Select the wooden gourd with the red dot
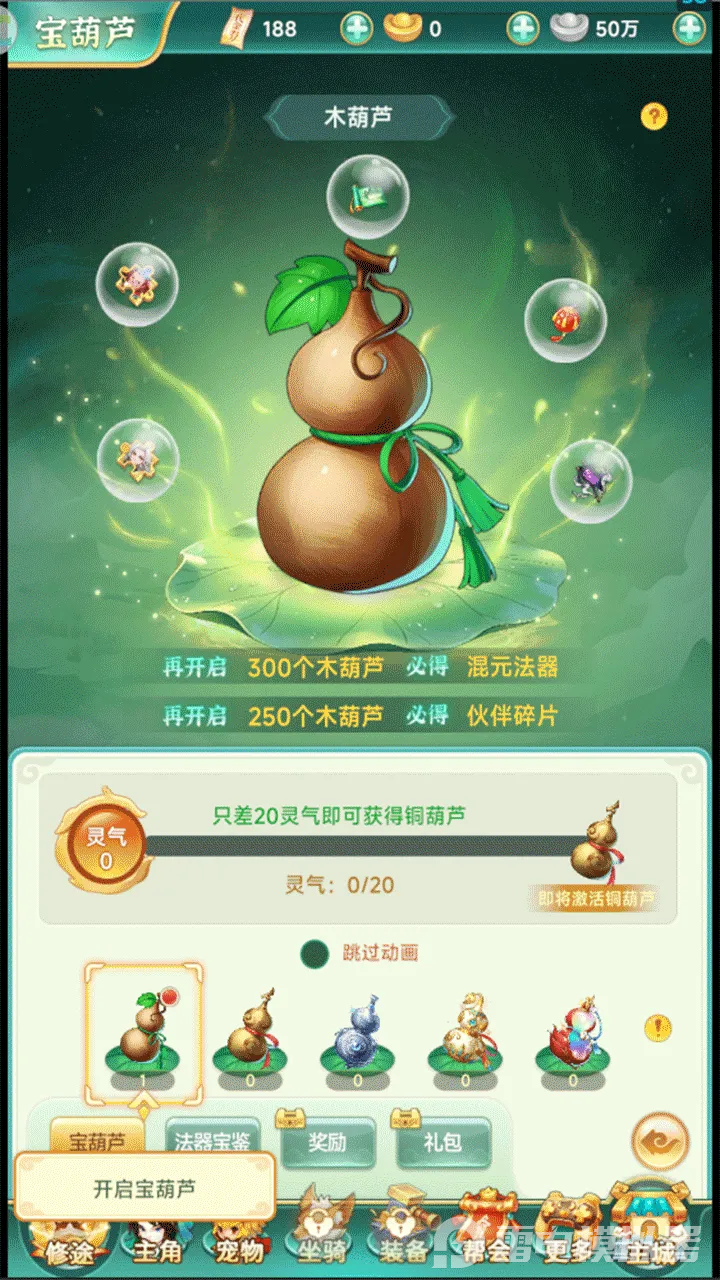Screen dimensions: 720x1280 point(144,1028)
